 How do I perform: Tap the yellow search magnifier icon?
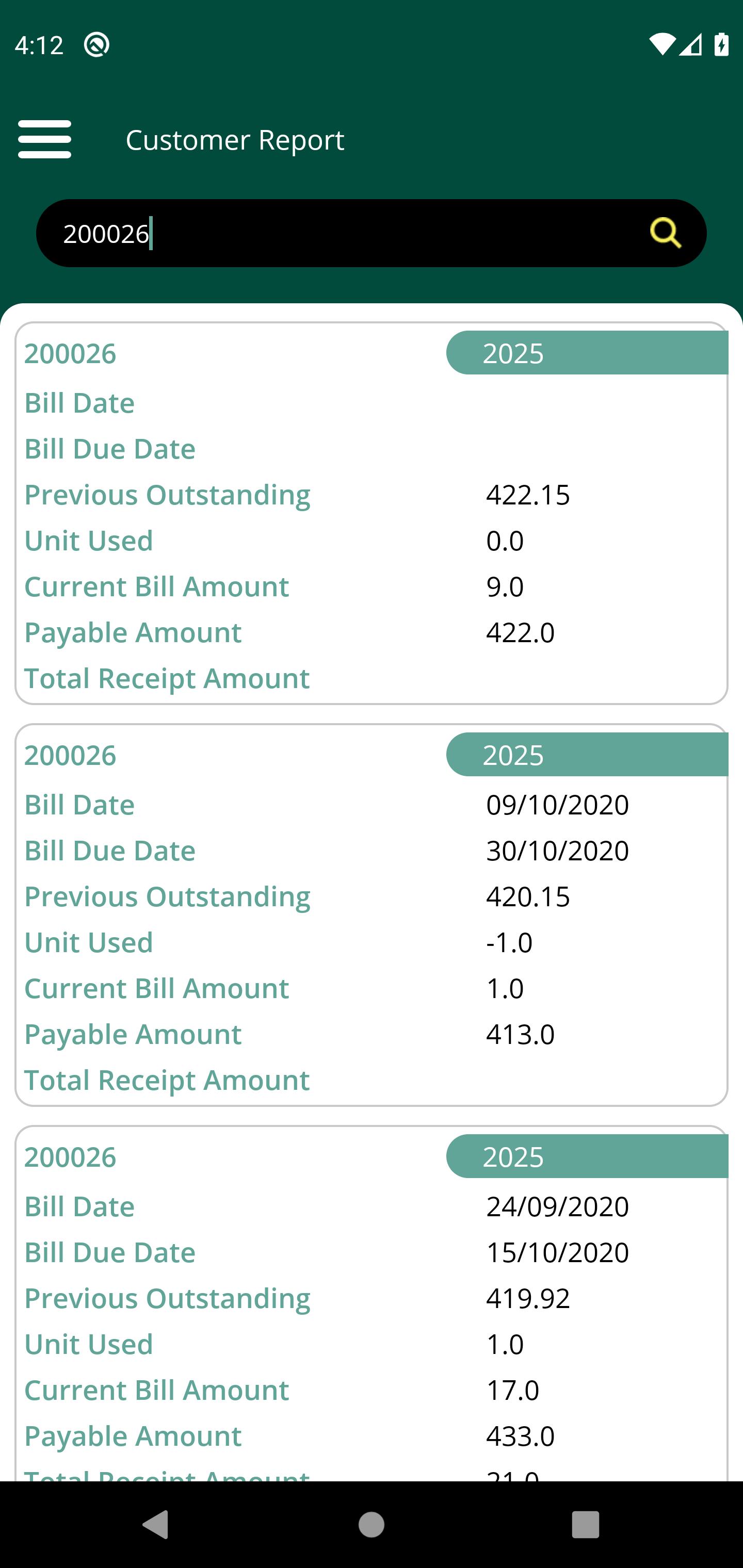(665, 233)
